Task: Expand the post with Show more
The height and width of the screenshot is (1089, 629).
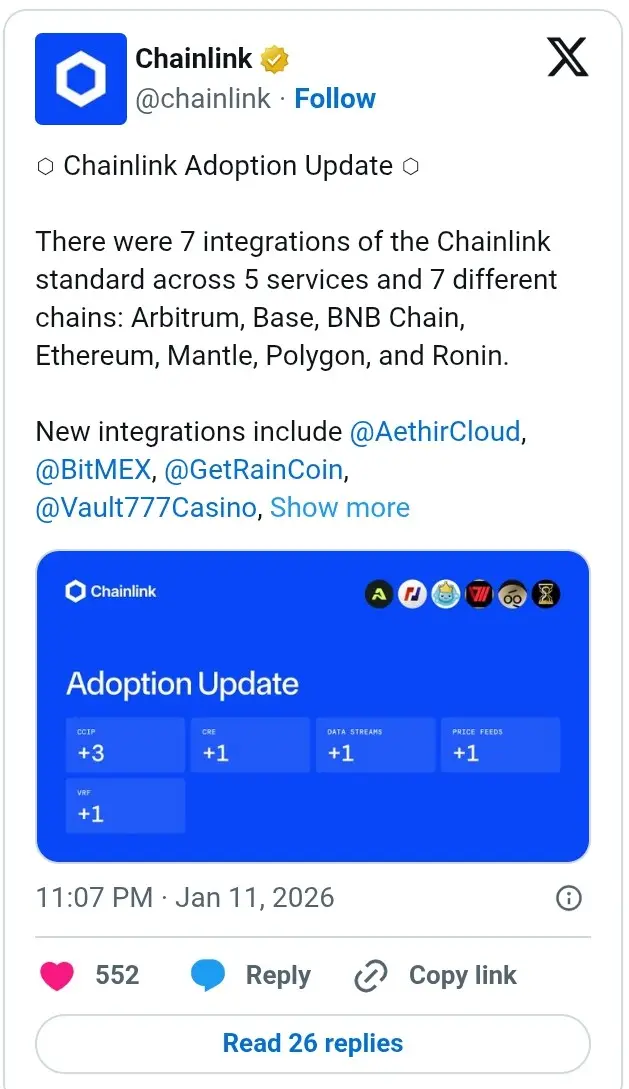Action: 340,507
